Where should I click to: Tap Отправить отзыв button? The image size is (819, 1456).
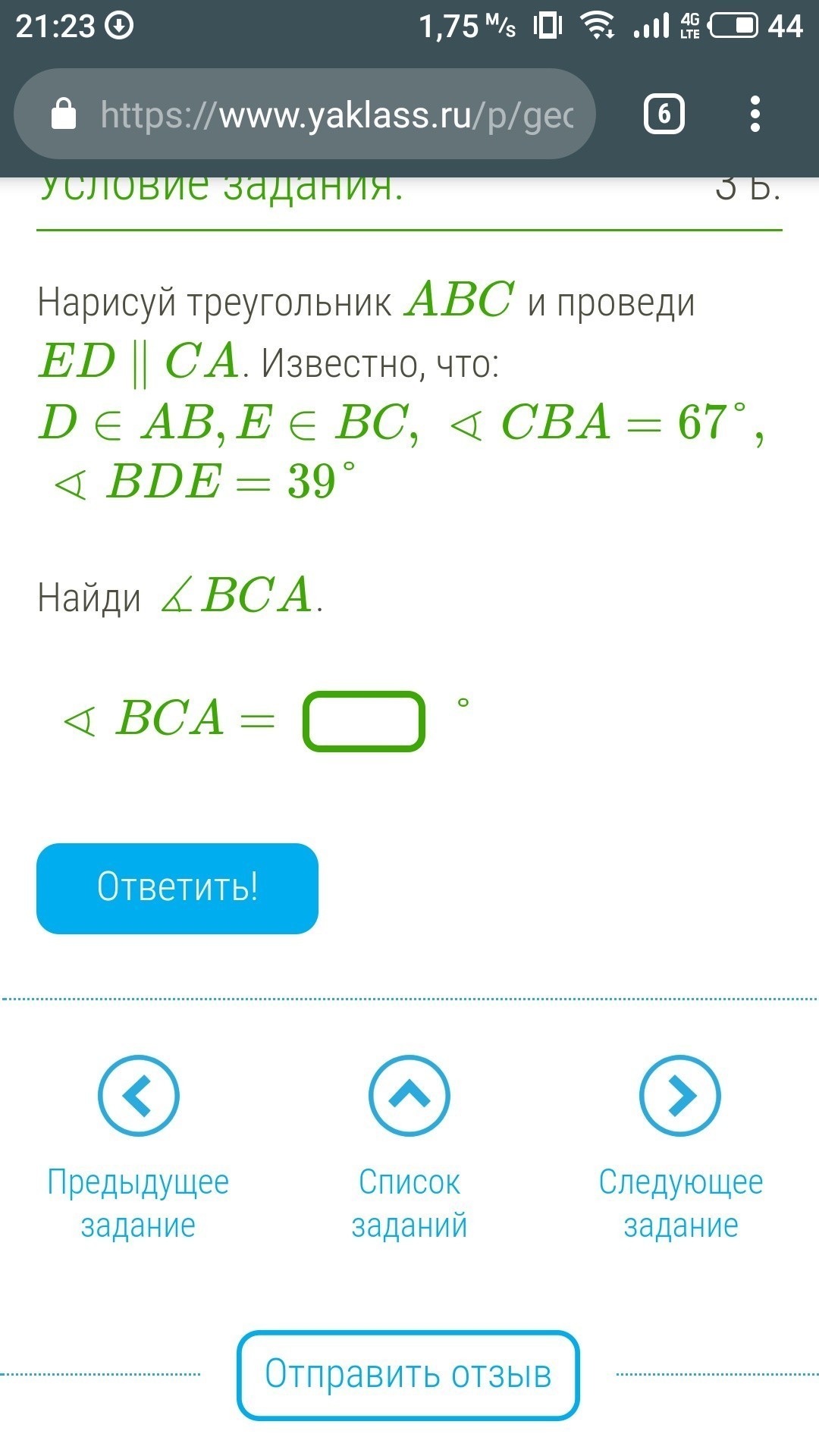click(x=408, y=1375)
